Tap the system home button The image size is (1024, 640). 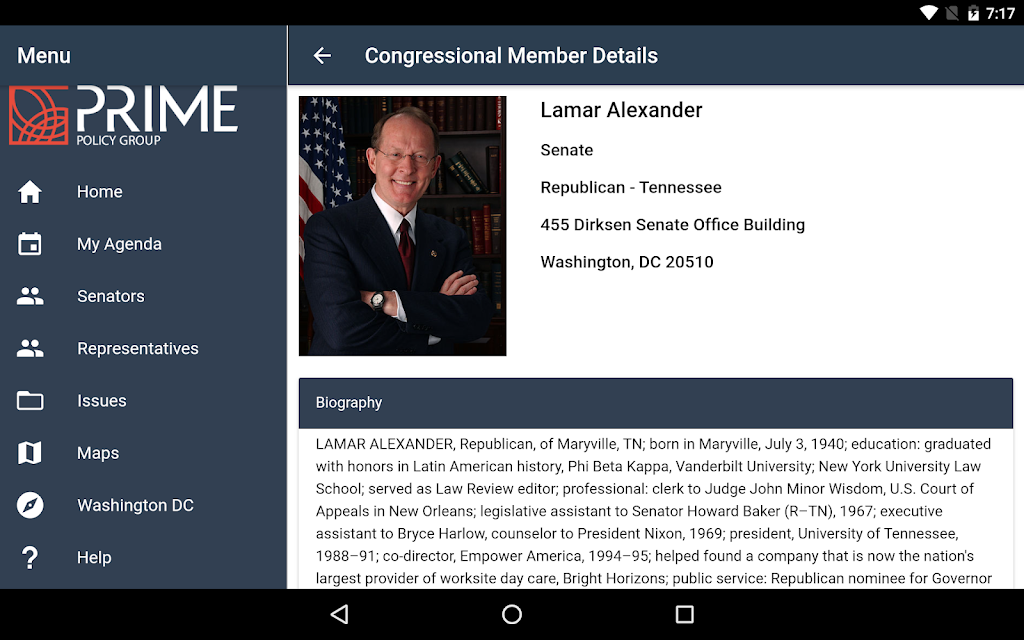(x=512, y=614)
